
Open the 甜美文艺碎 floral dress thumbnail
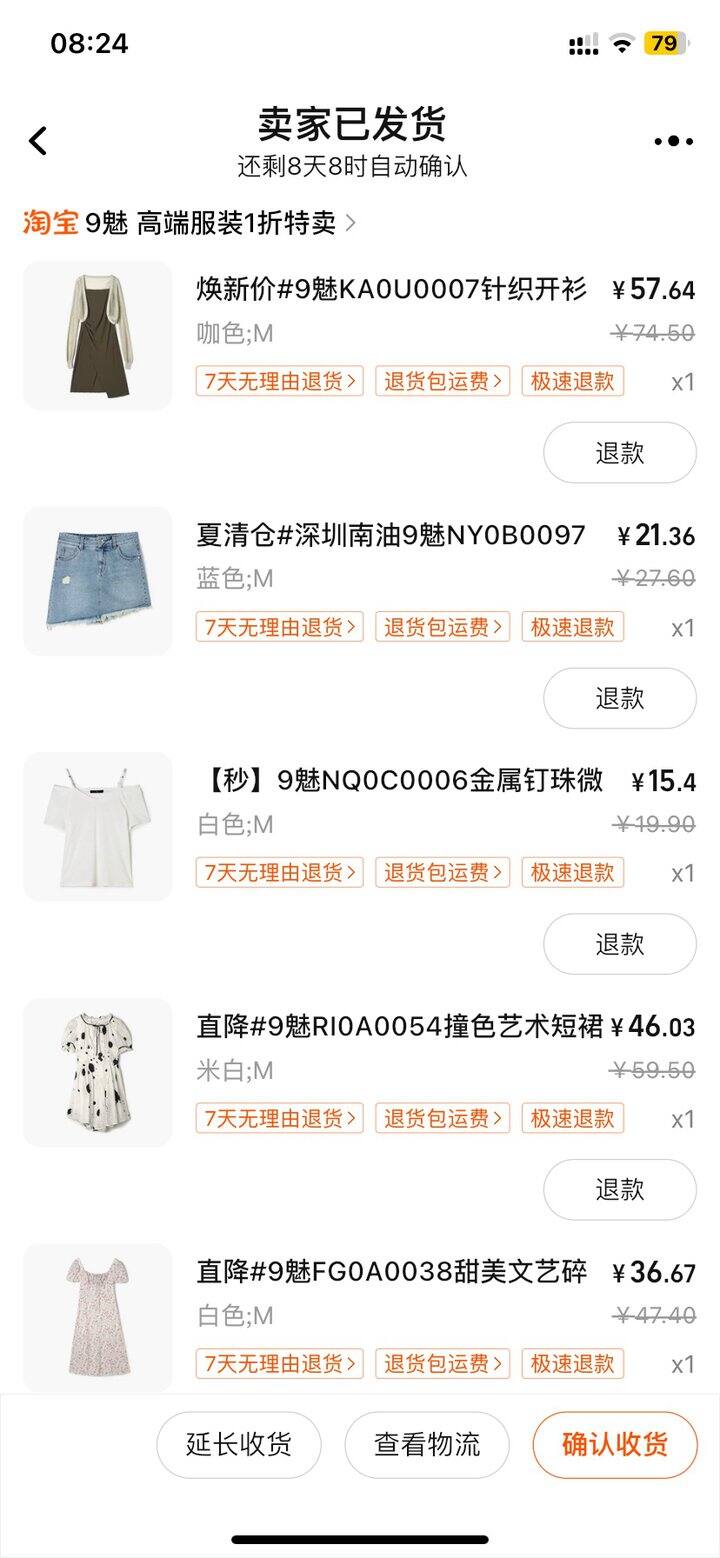[x=98, y=1316]
